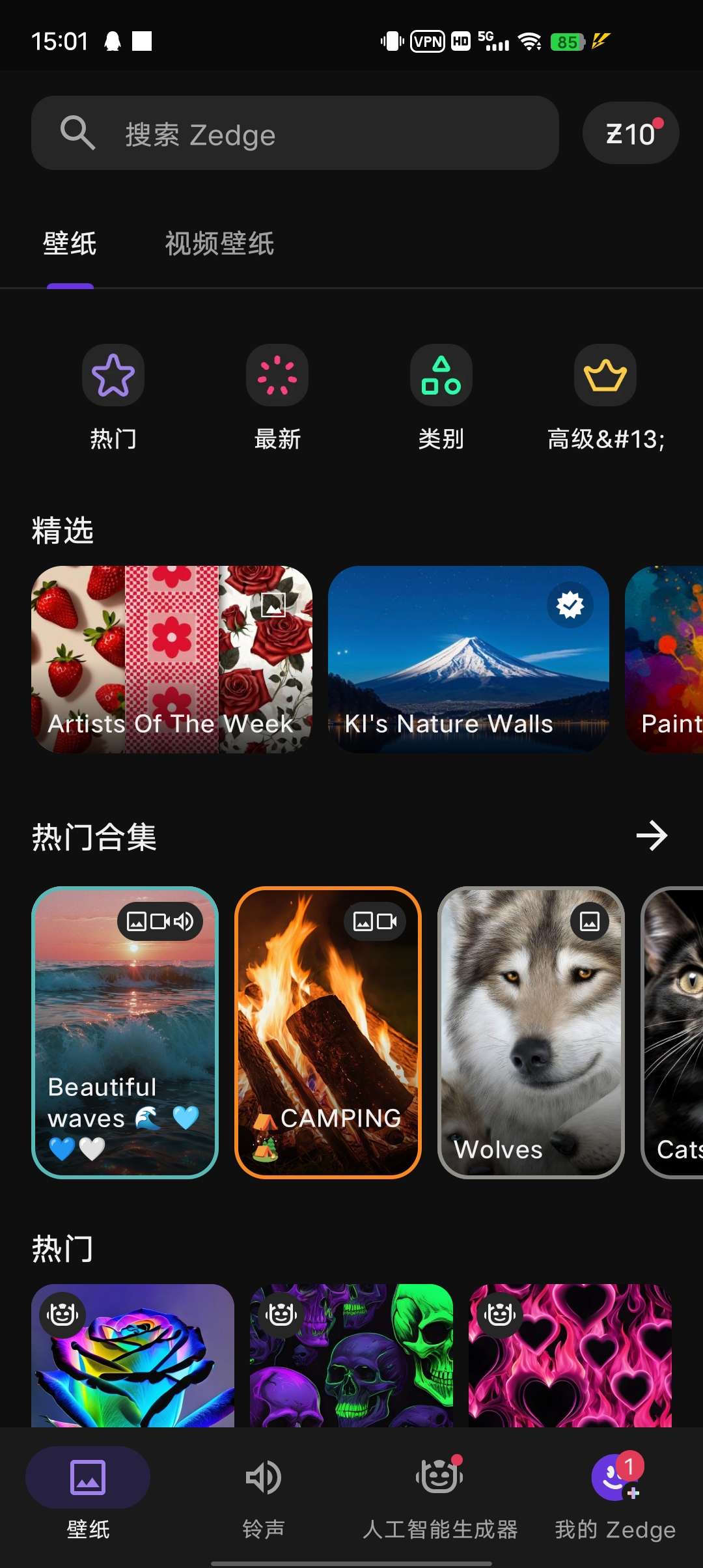Switch to the 视频壁纸 tab

point(219,244)
